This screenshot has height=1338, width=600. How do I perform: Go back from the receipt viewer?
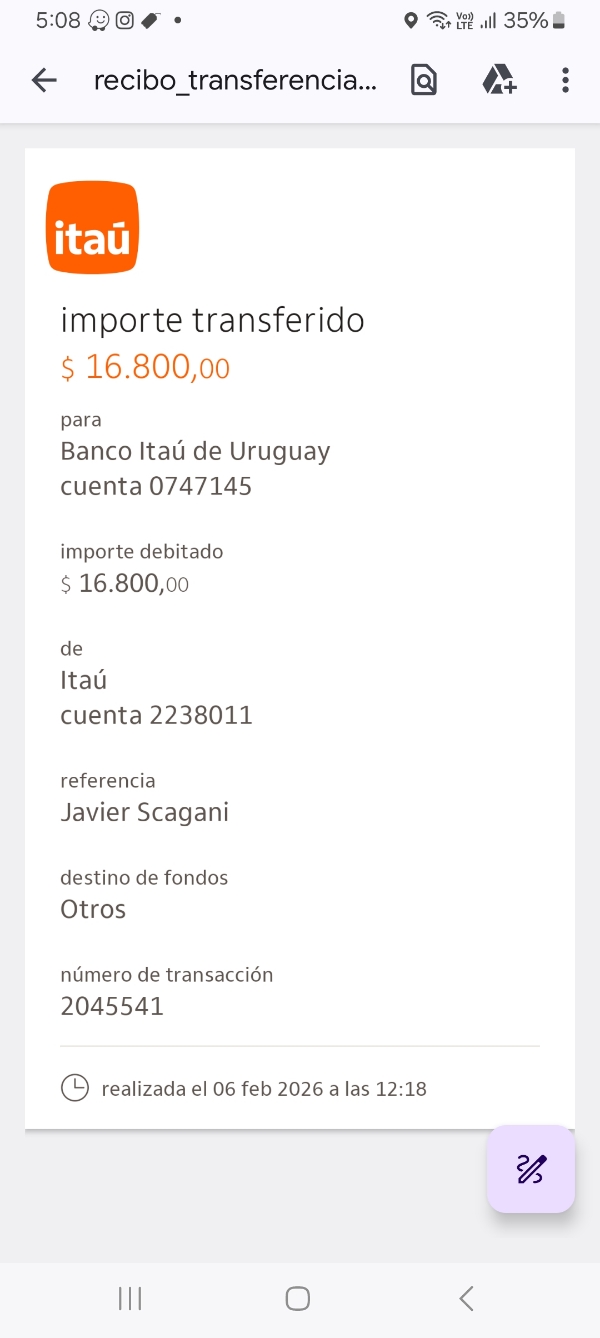point(44,81)
